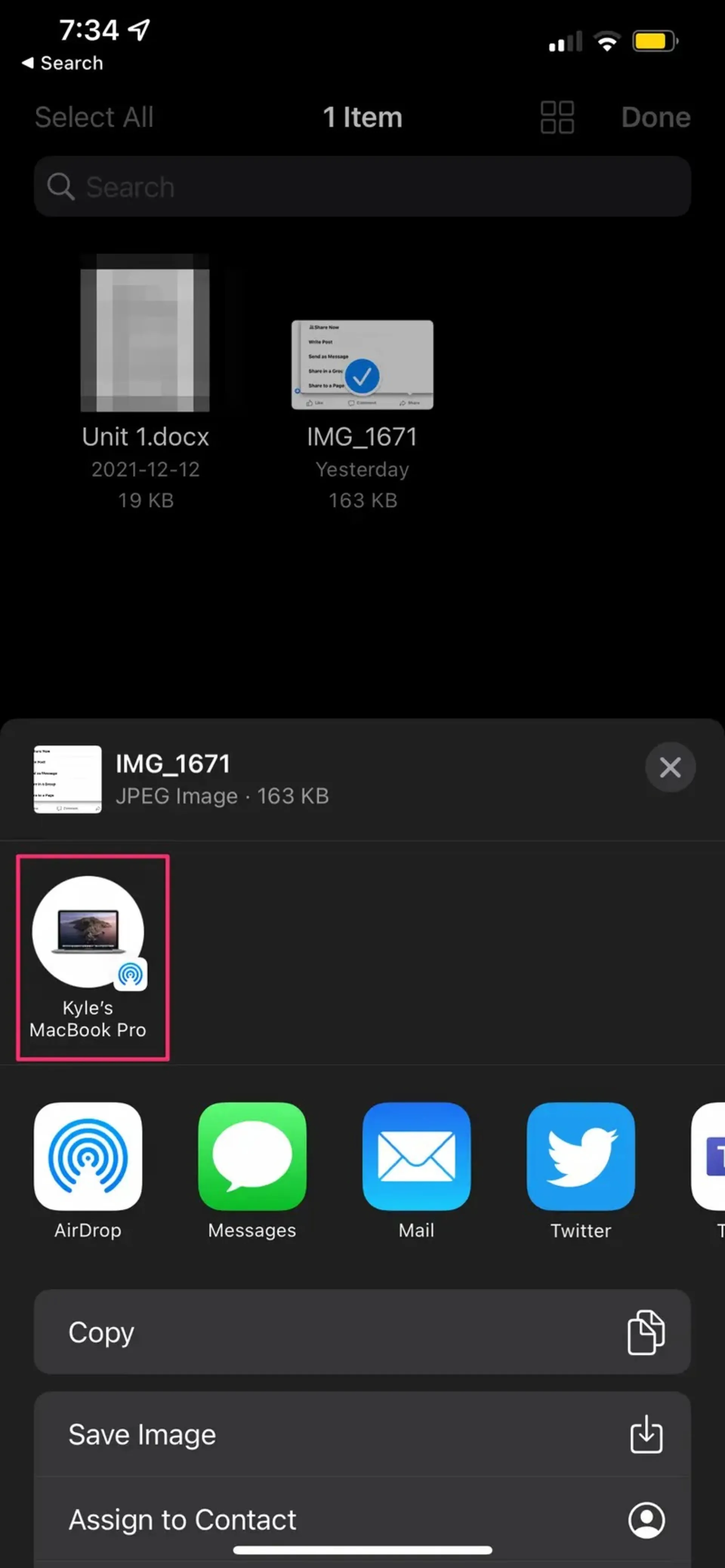
Task: Share via AirDrop
Action: coord(88,1157)
